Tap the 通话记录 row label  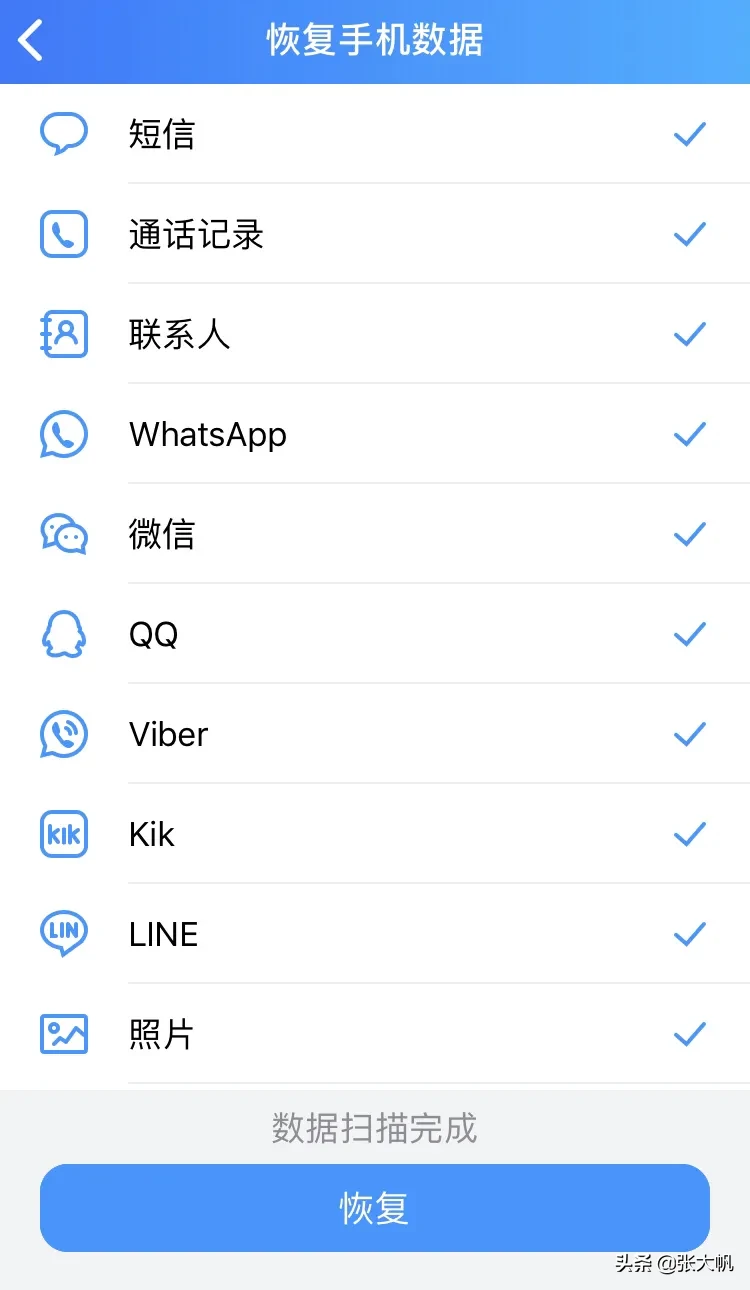(x=196, y=234)
